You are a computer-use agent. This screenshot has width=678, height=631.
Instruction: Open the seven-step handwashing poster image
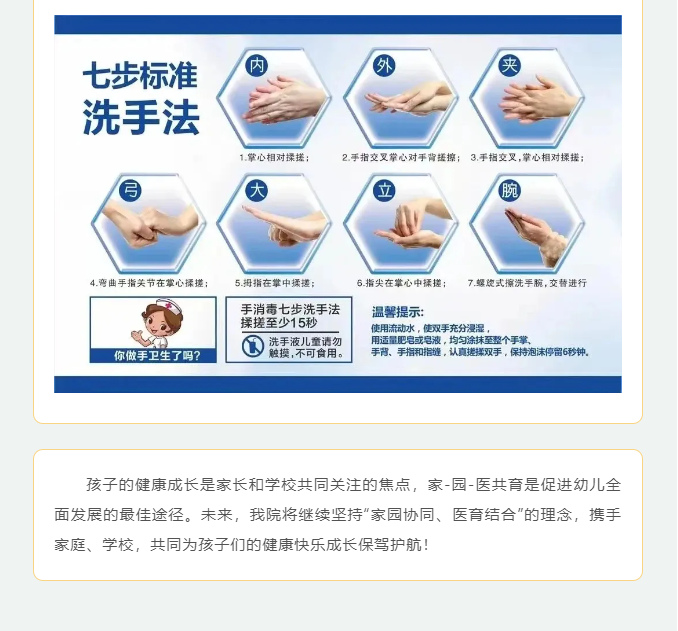338,203
